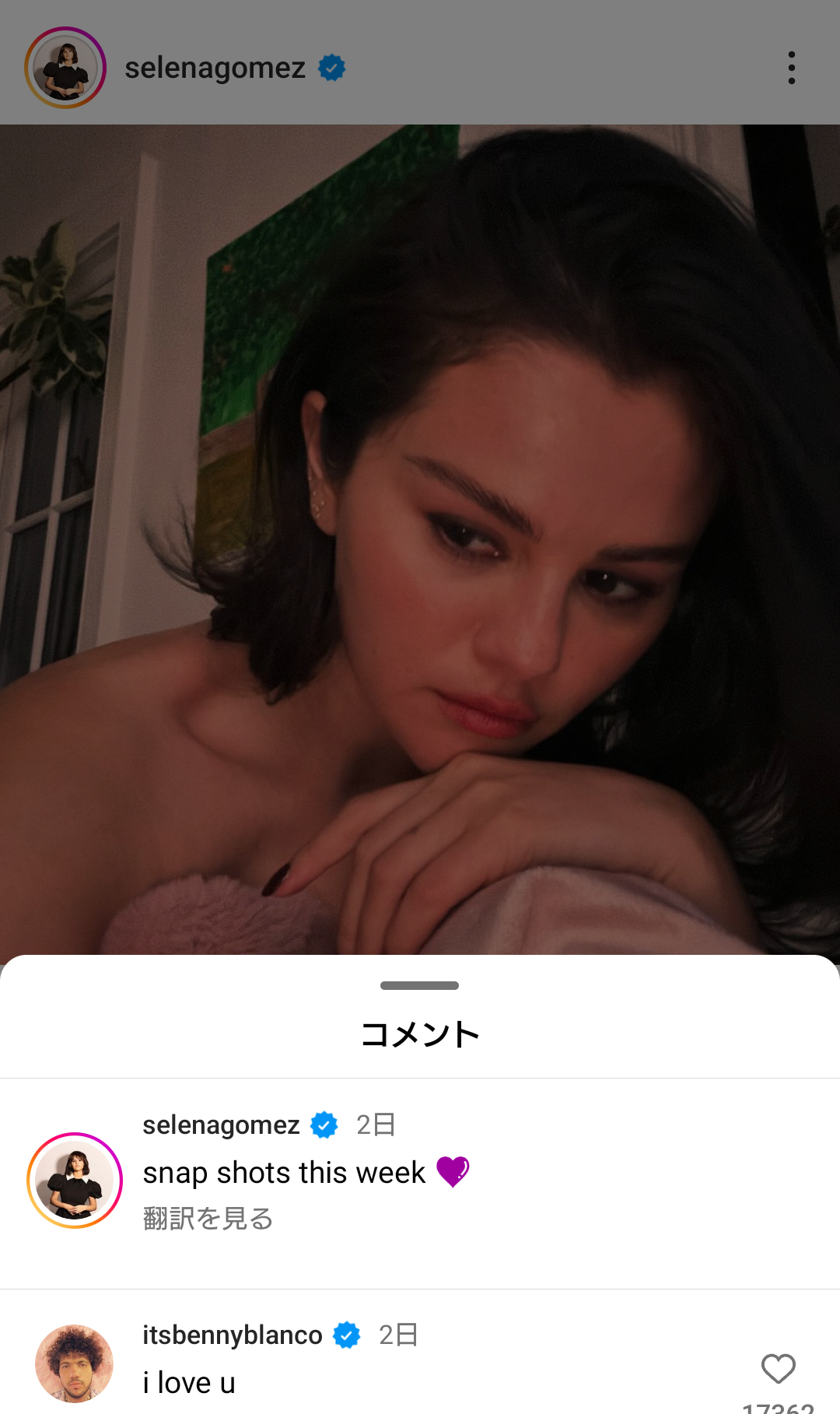This screenshot has width=840, height=1414.
Task: Show translation with 翻訳を見る
Action: [x=208, y=1219]
